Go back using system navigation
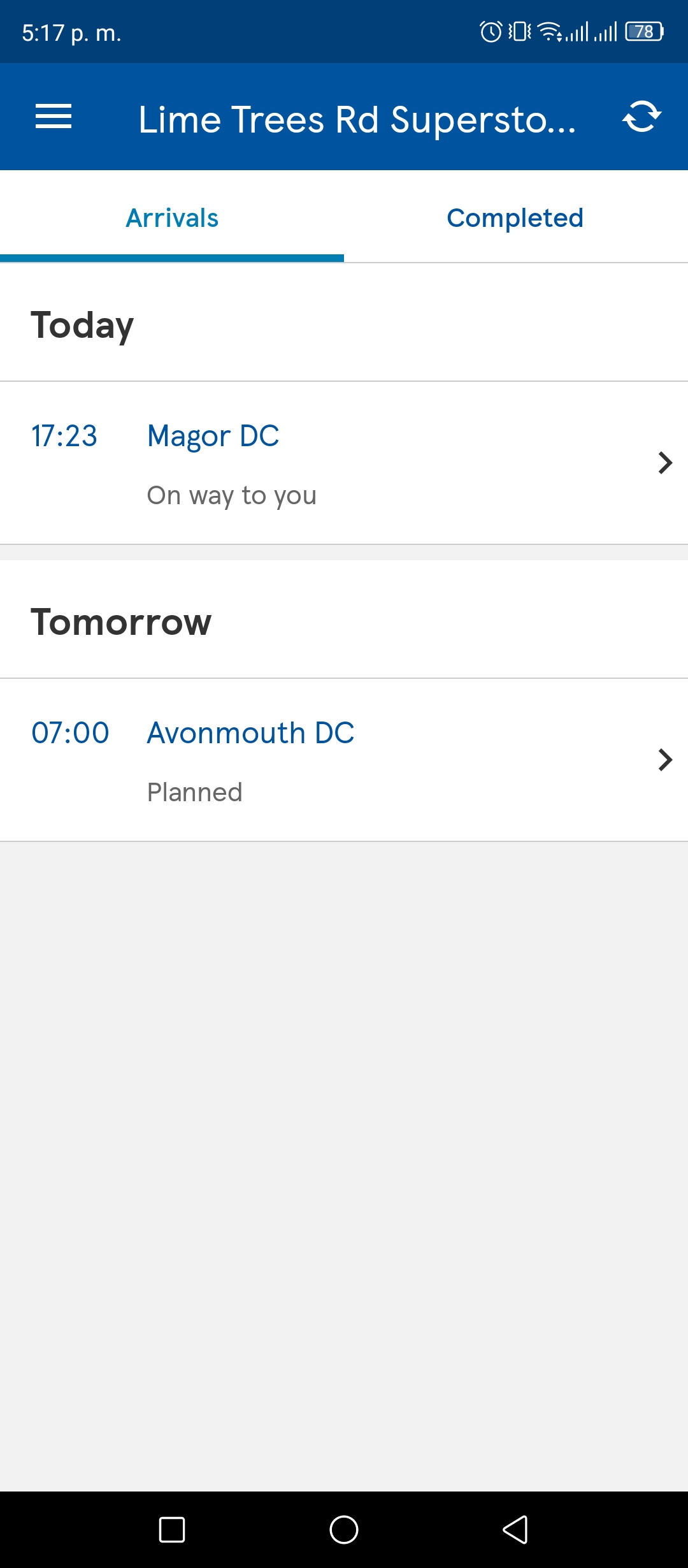Image resolution: width=688 pixels, height=1568 pixels. coord(515,1529)
